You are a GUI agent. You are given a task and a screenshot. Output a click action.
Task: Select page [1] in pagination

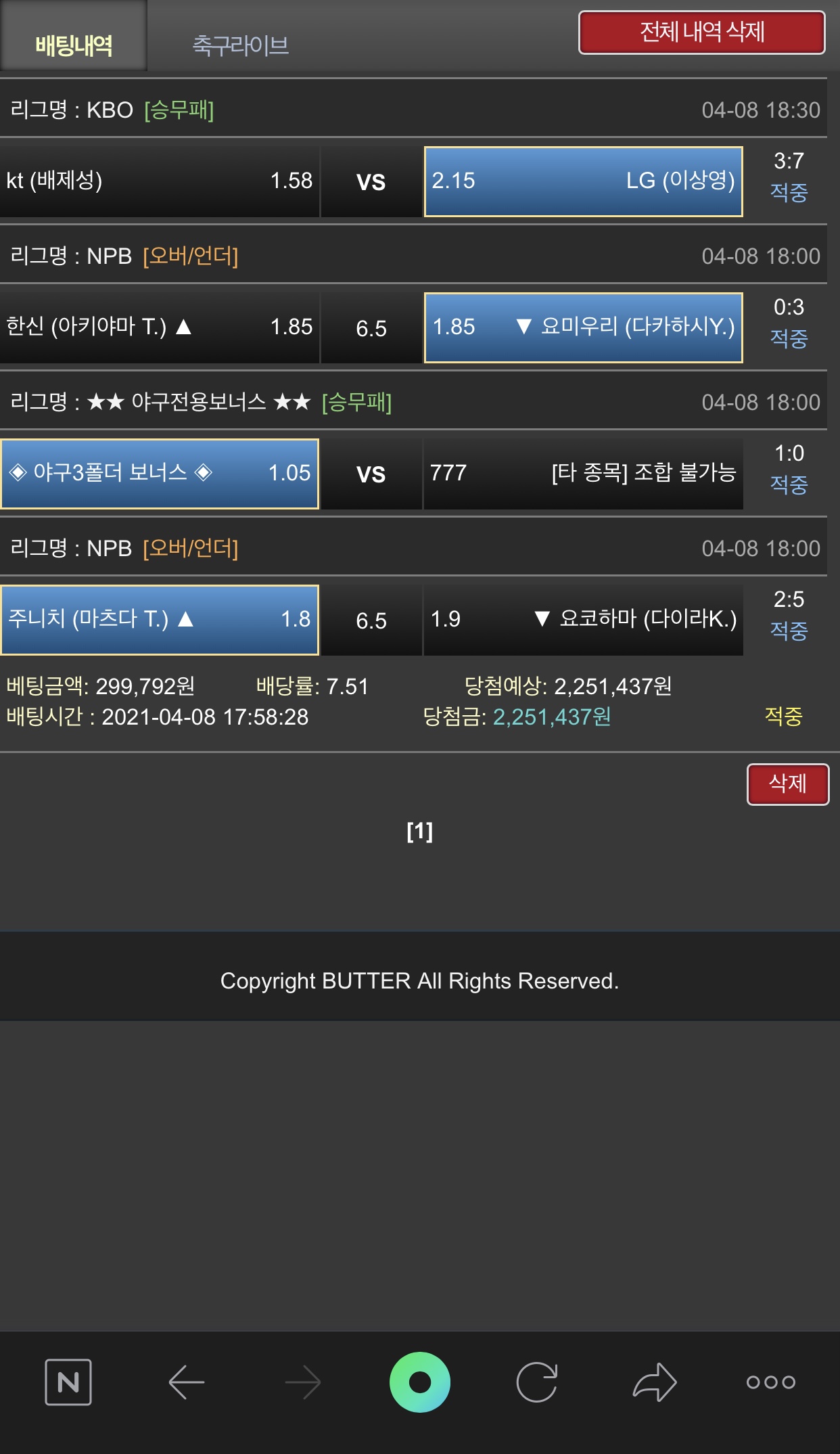[x=419, y=831]
